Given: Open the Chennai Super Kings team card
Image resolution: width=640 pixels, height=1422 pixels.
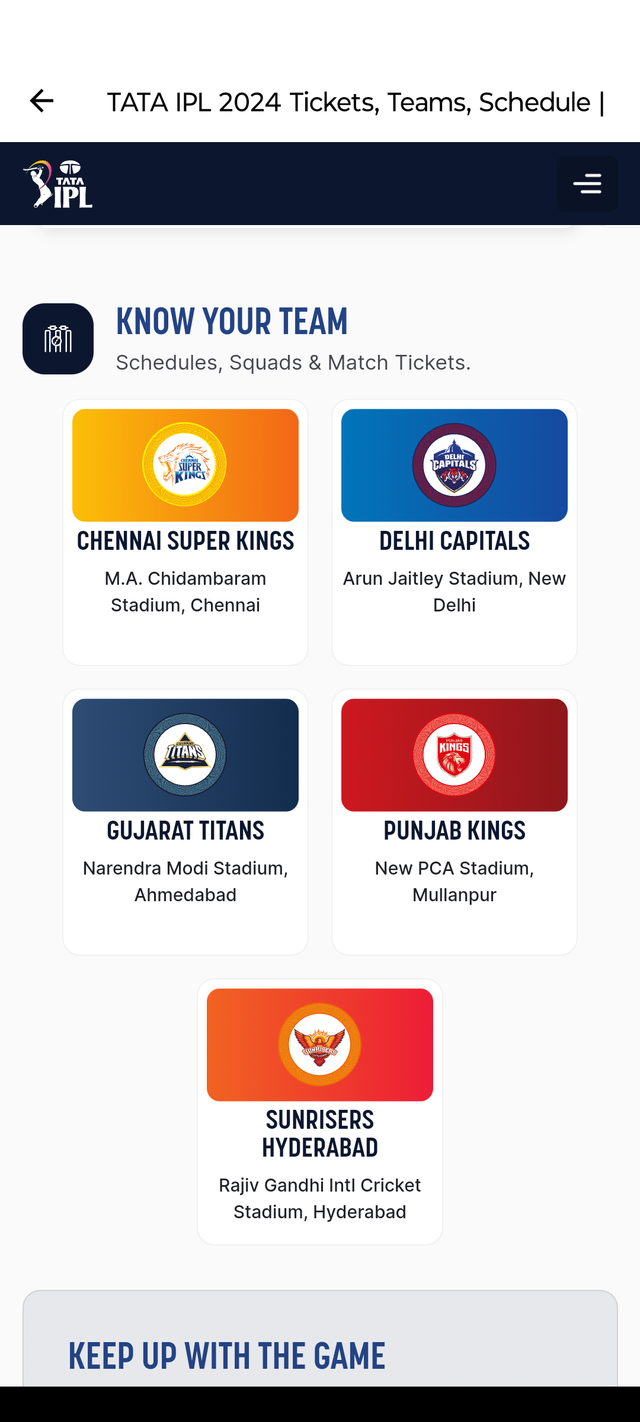Looking at the screenshot, I should [x=185, y=531].
